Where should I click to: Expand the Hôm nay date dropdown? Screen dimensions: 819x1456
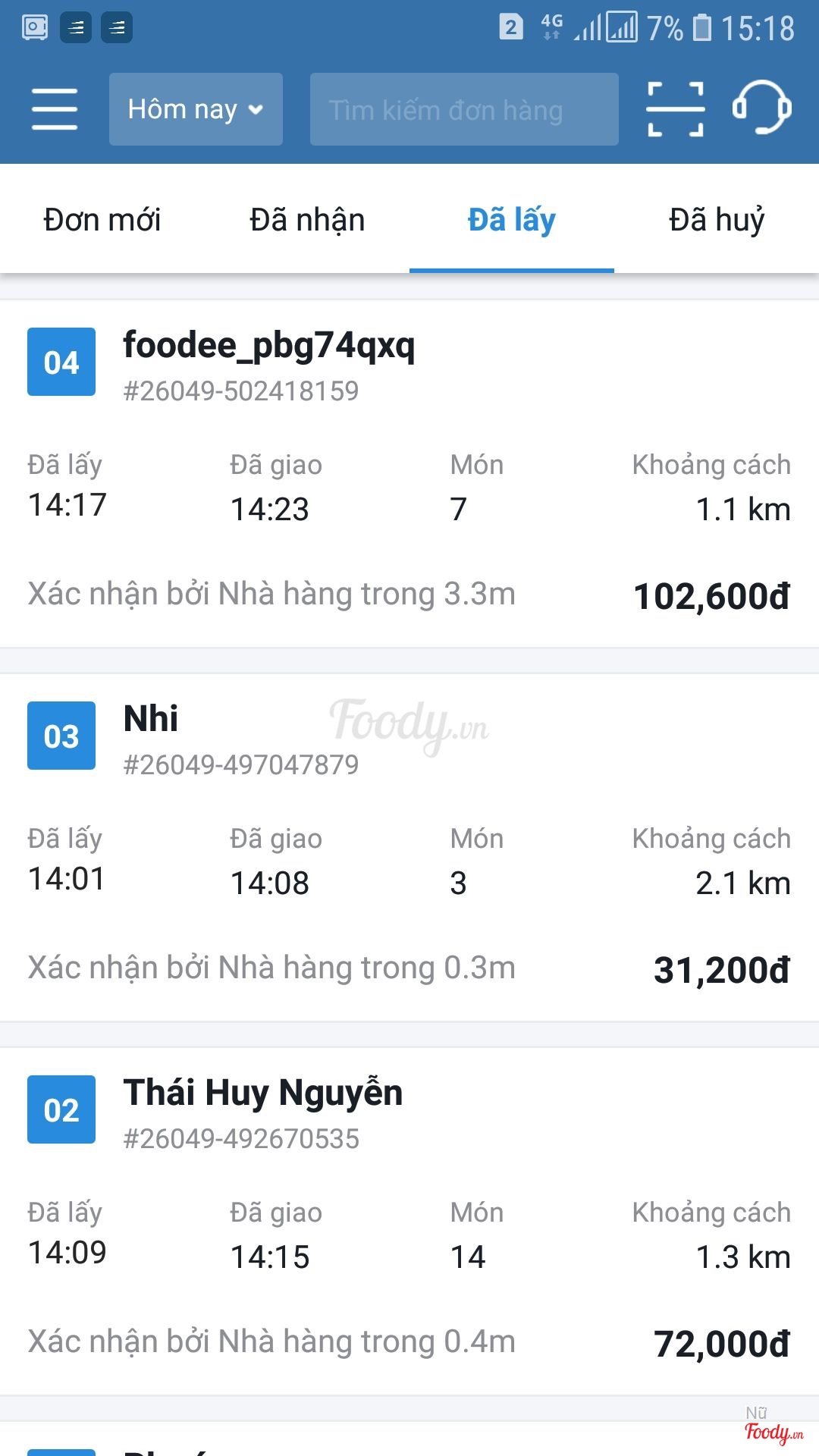[196, 109]
